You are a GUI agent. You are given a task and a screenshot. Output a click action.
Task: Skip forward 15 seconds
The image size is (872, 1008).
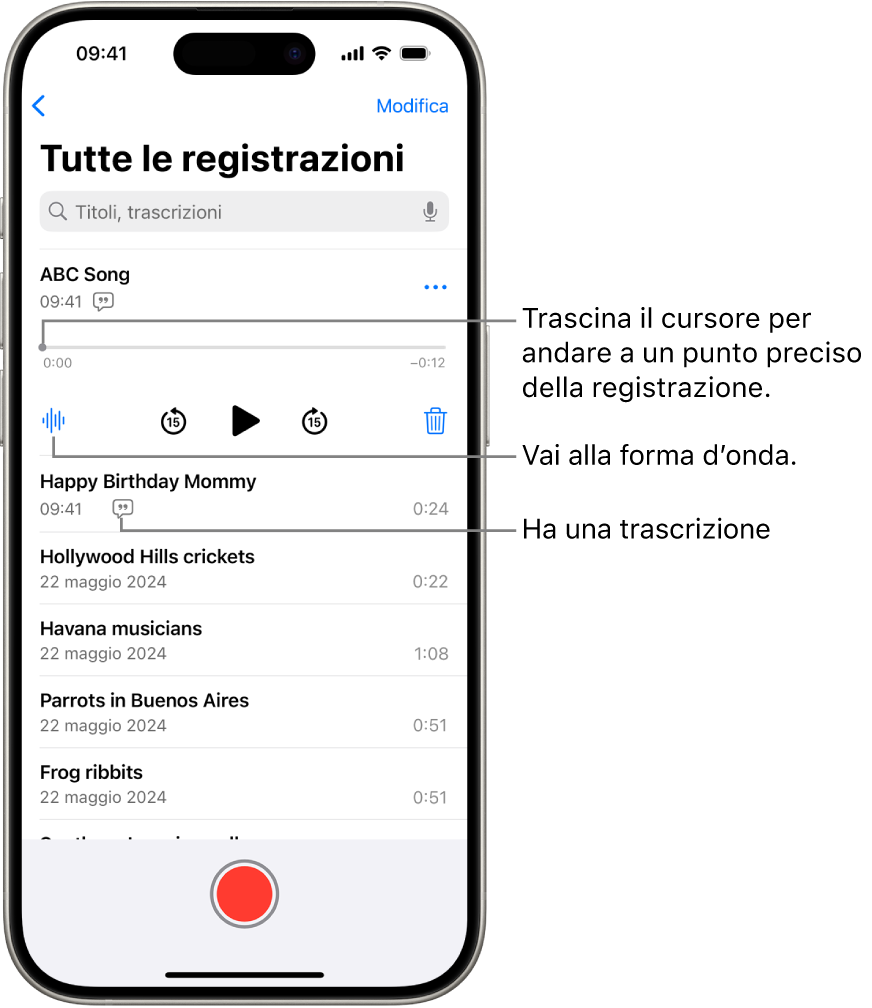(315, 421)
